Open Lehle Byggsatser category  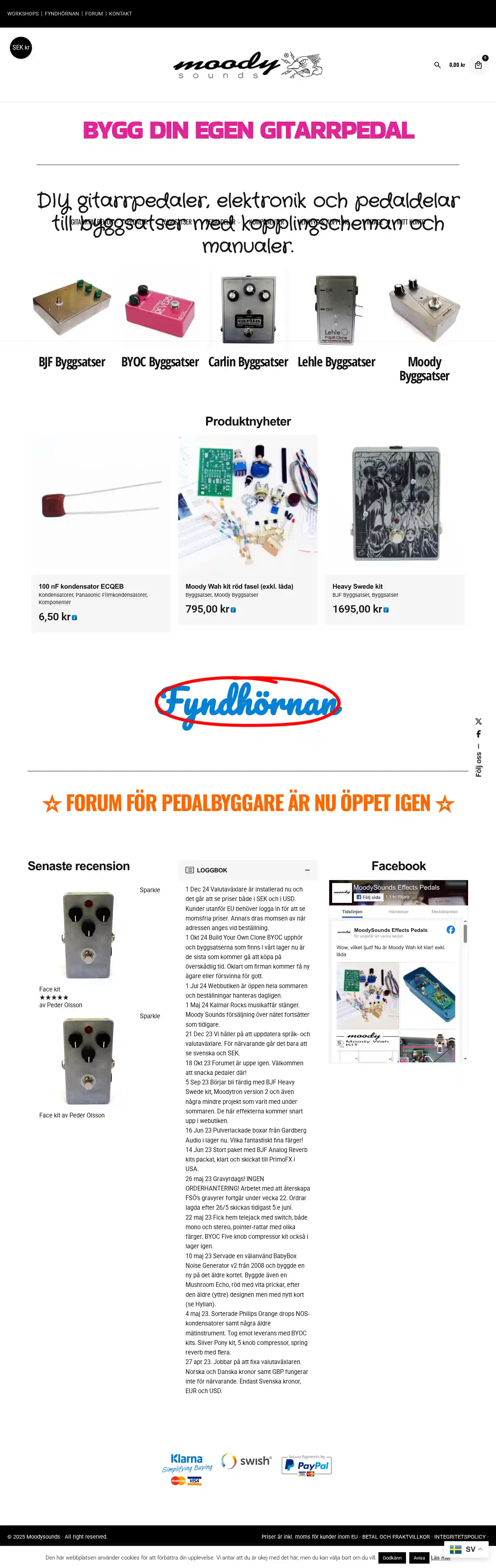click(336, 362)
